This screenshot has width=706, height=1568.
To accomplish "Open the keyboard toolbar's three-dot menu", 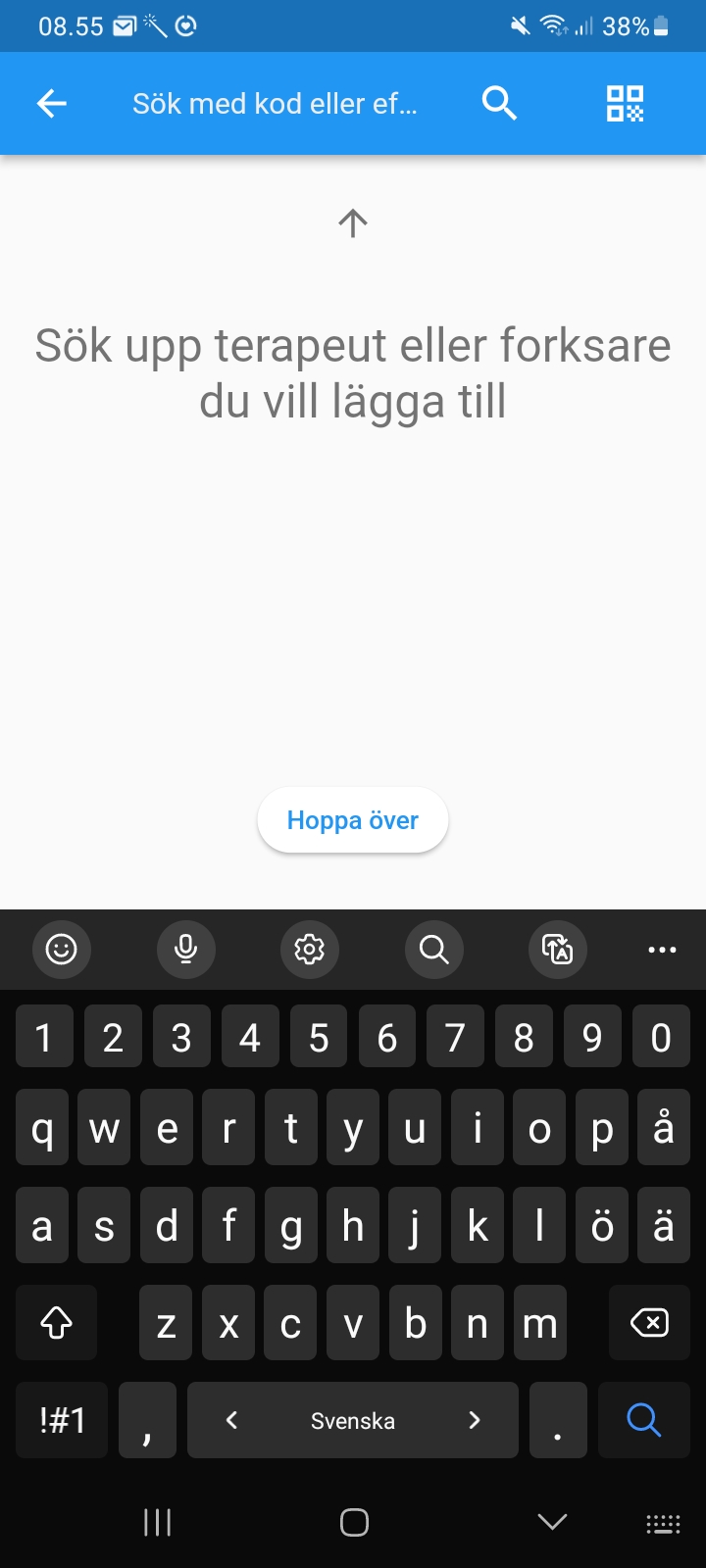I will pyautogui.click(x=662, y=950).
